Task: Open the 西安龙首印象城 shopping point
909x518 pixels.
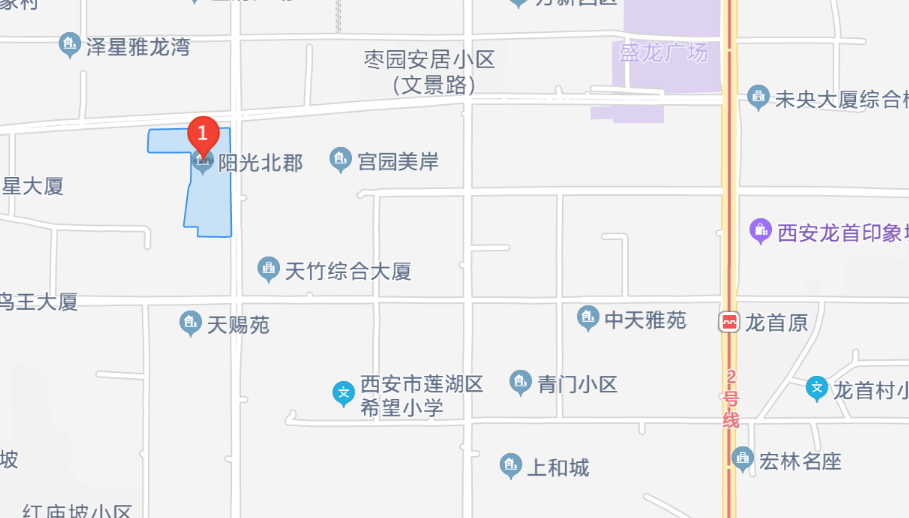Action: click(761, 232)
